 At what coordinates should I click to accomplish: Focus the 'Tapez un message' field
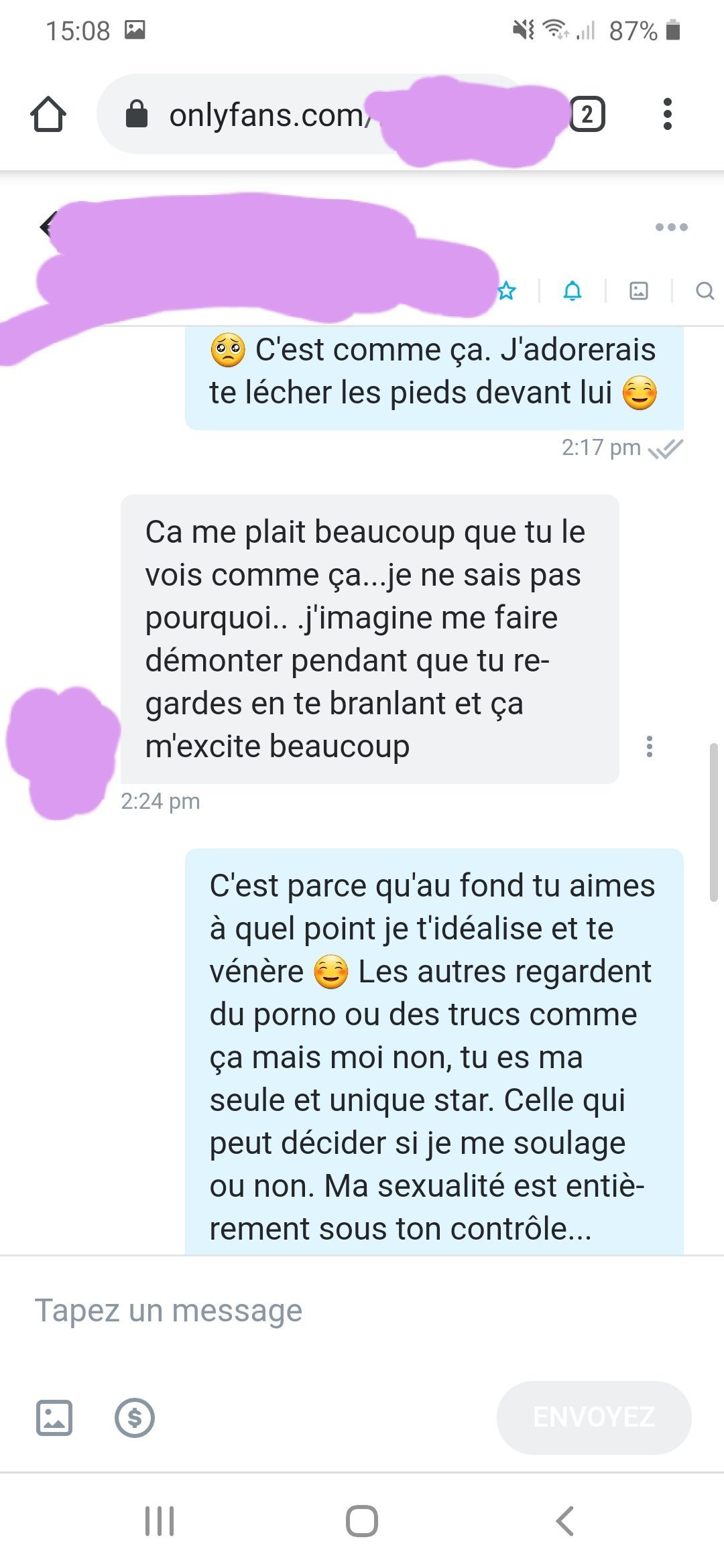tap(335, 1311)
